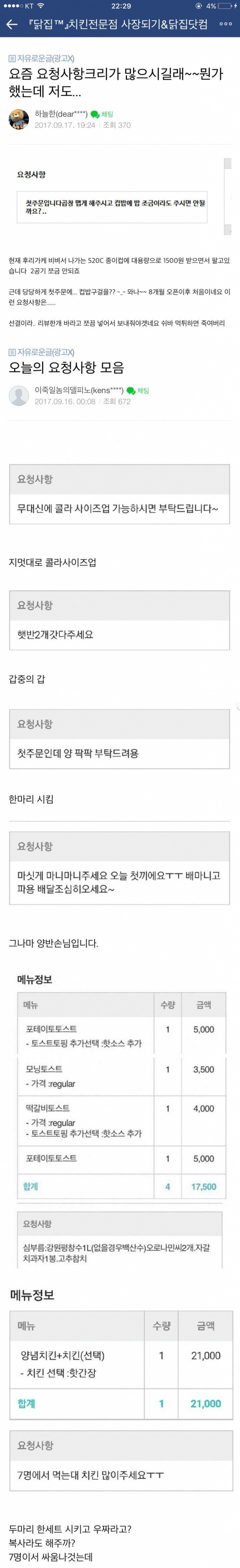Open the chat with 하늘한(dear****)
240x1568 pixels.
coord(102,114)
